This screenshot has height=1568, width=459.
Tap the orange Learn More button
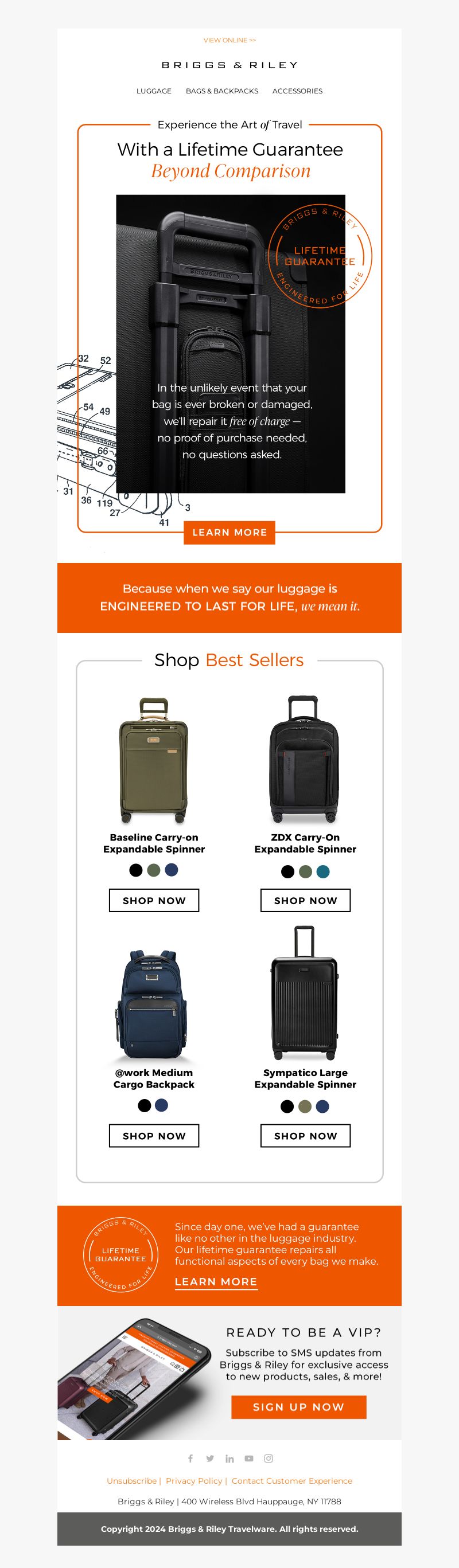click(x=229, y=533)
